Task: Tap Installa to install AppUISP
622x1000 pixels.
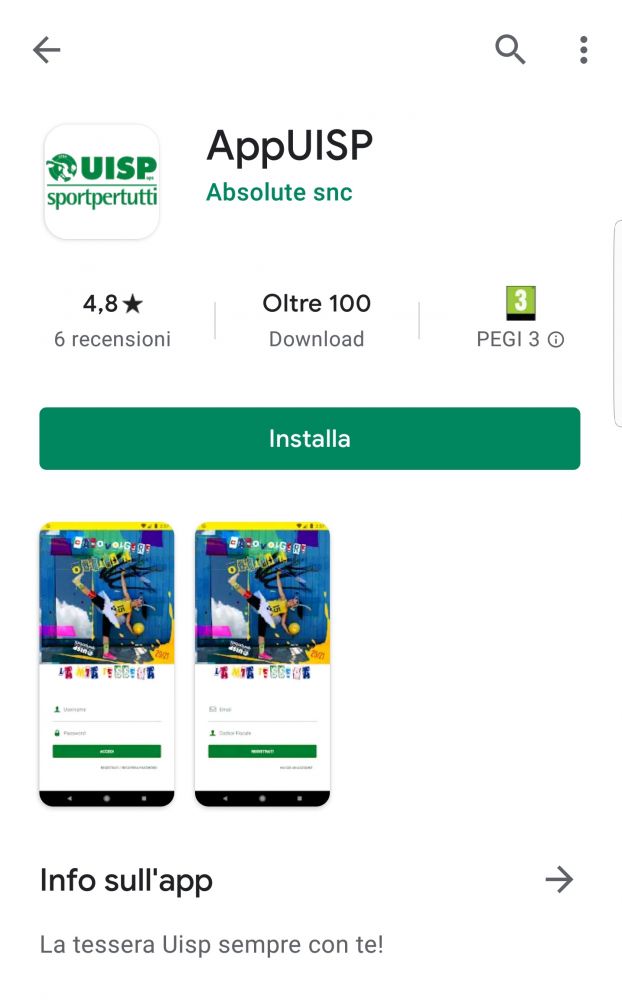Action: [x=310, y=438]
